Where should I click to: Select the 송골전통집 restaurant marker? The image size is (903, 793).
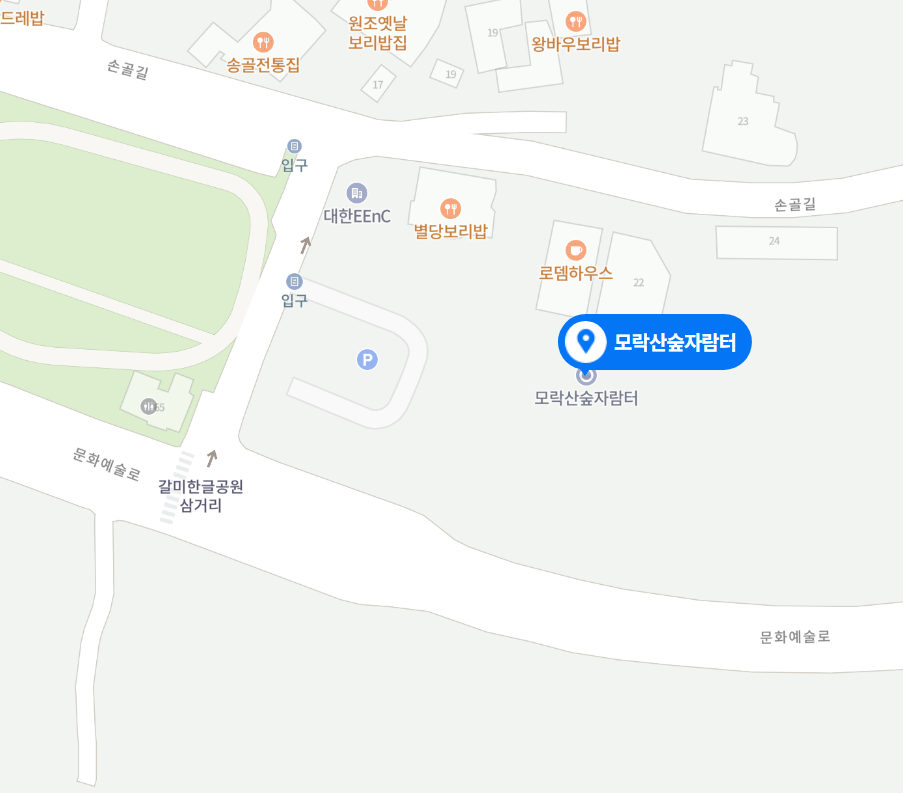pyautogui.click(x=264, y=42)
